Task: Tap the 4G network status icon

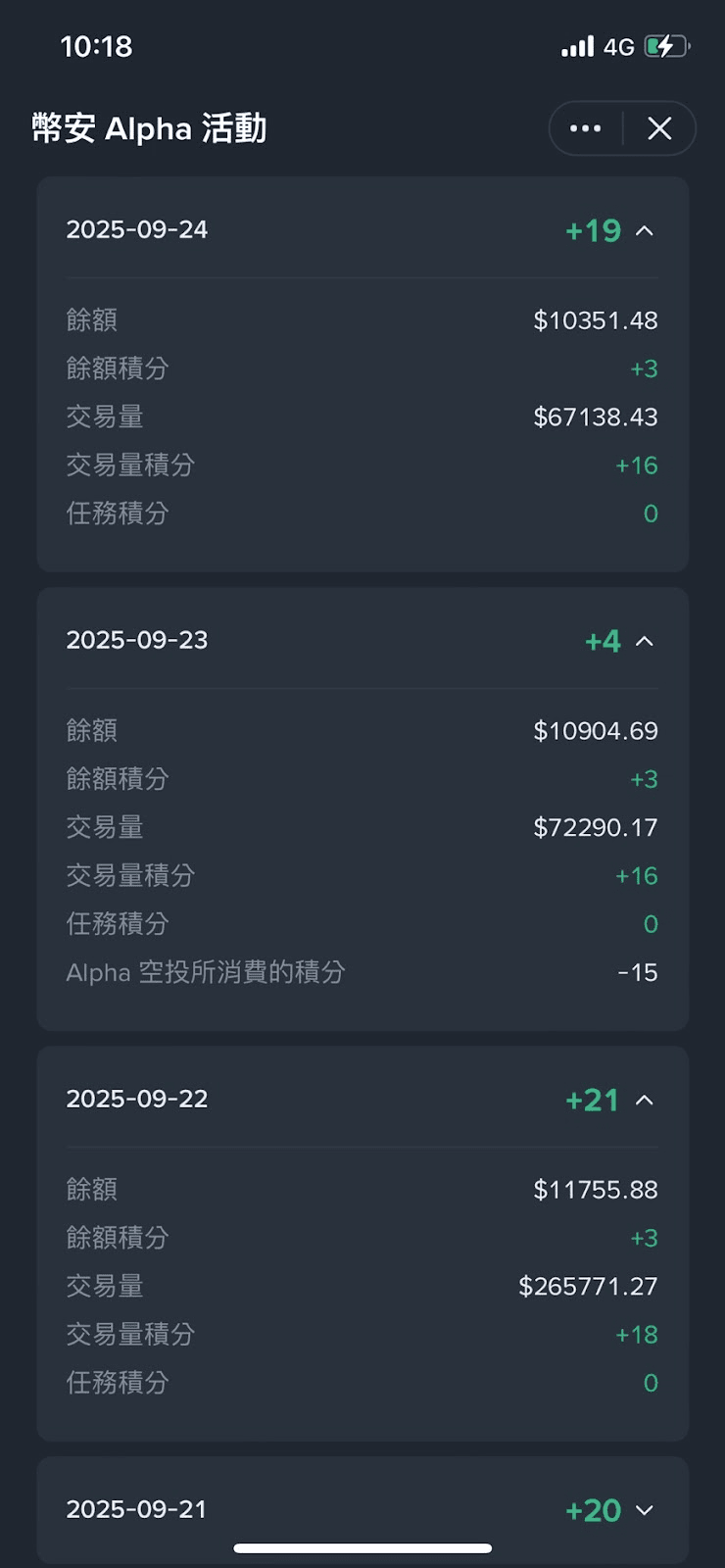Action: [621, 46]
